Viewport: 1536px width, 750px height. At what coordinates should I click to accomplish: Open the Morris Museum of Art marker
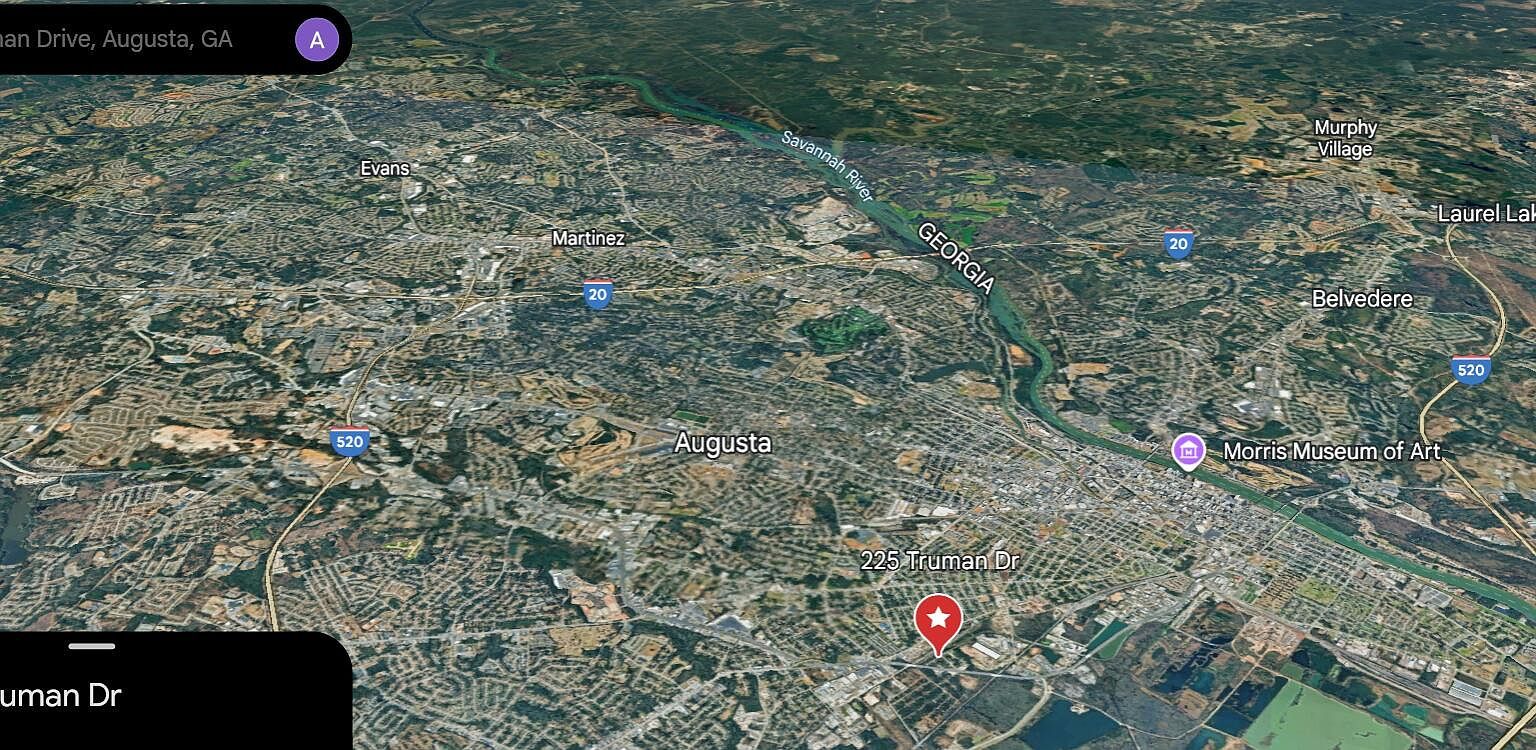point(1188,451)
